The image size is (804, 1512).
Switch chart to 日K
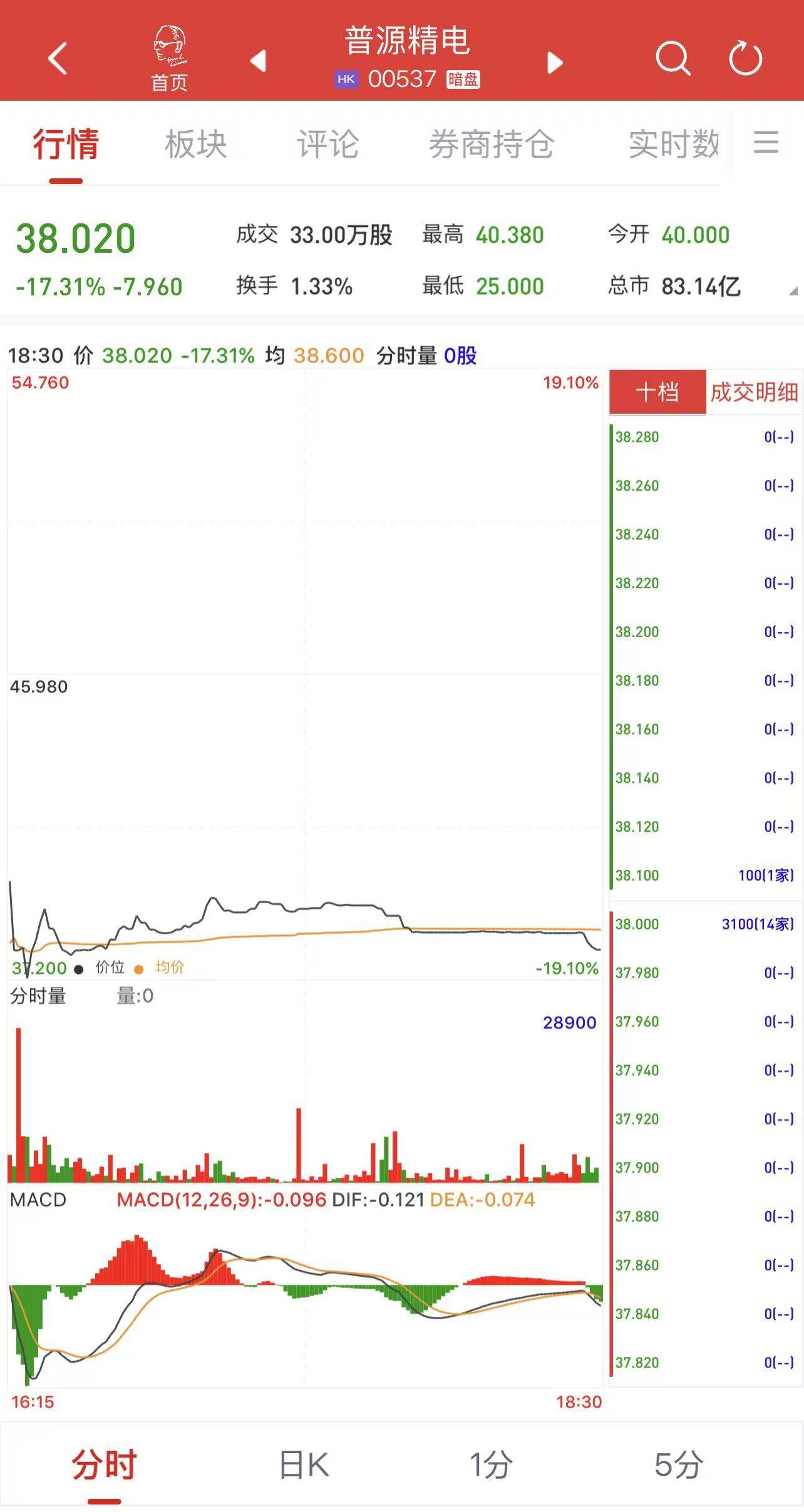click(304, 1466)
